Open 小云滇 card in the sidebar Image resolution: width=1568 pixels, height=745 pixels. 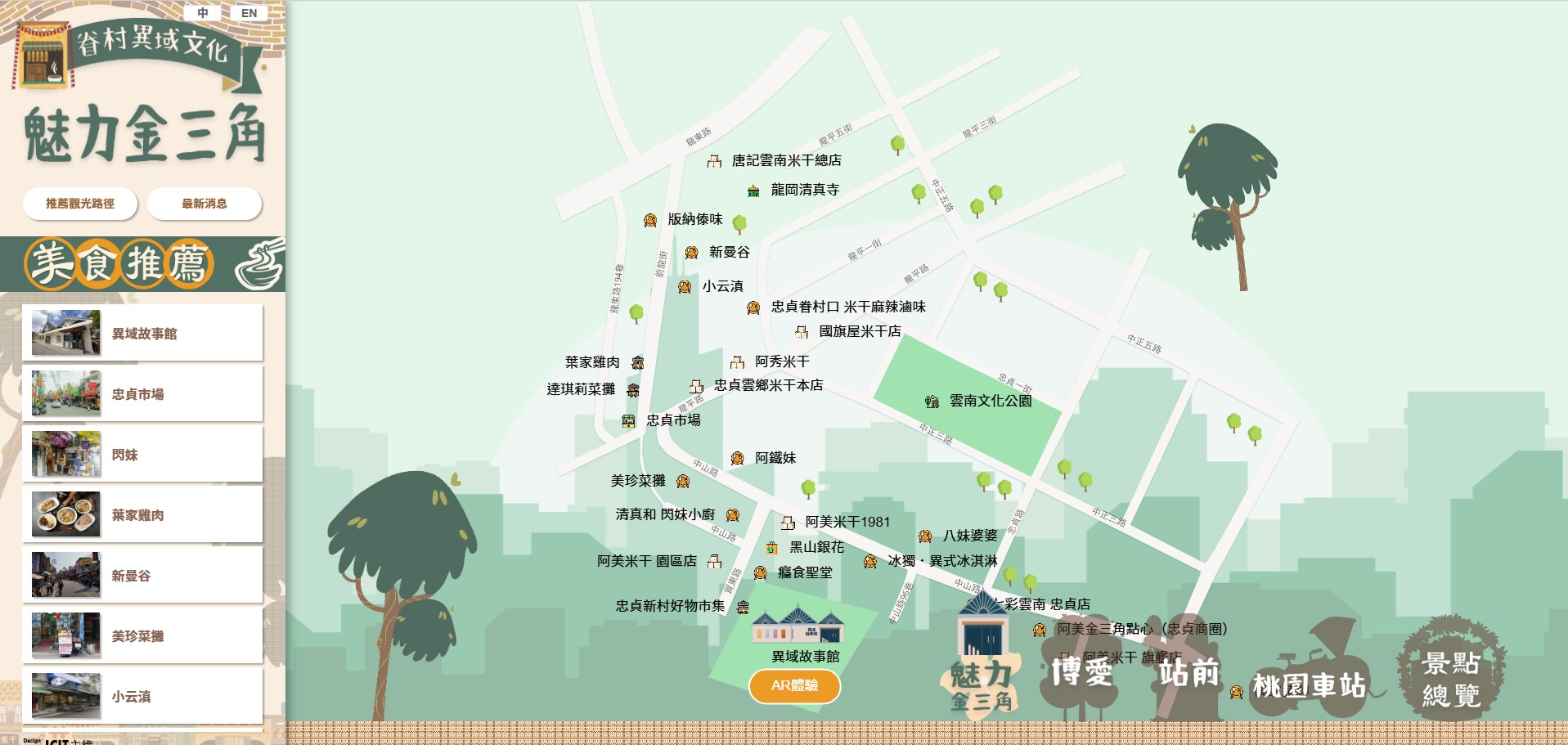(142, 696)
